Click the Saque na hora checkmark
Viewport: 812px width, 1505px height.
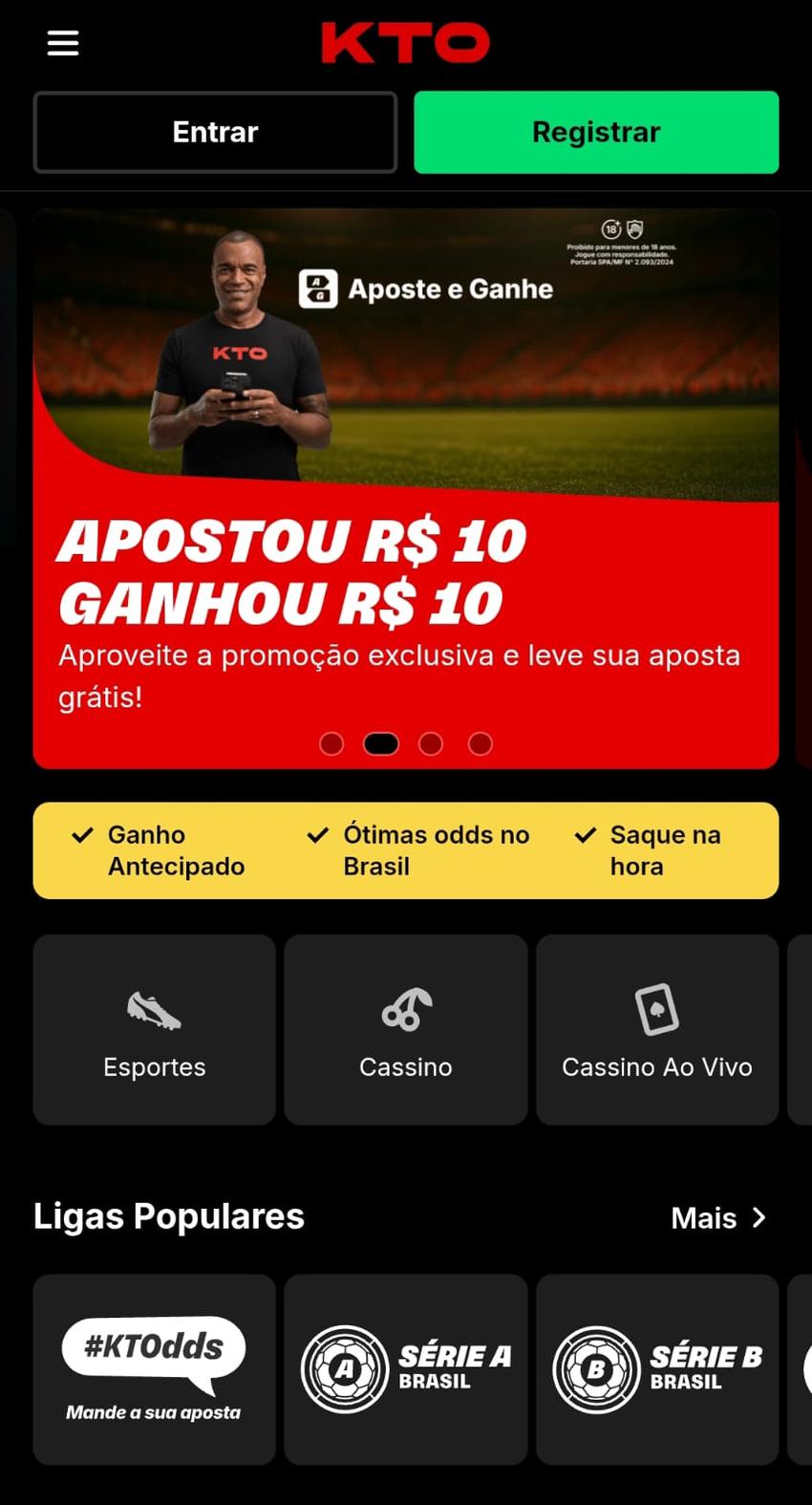point(585,834)
